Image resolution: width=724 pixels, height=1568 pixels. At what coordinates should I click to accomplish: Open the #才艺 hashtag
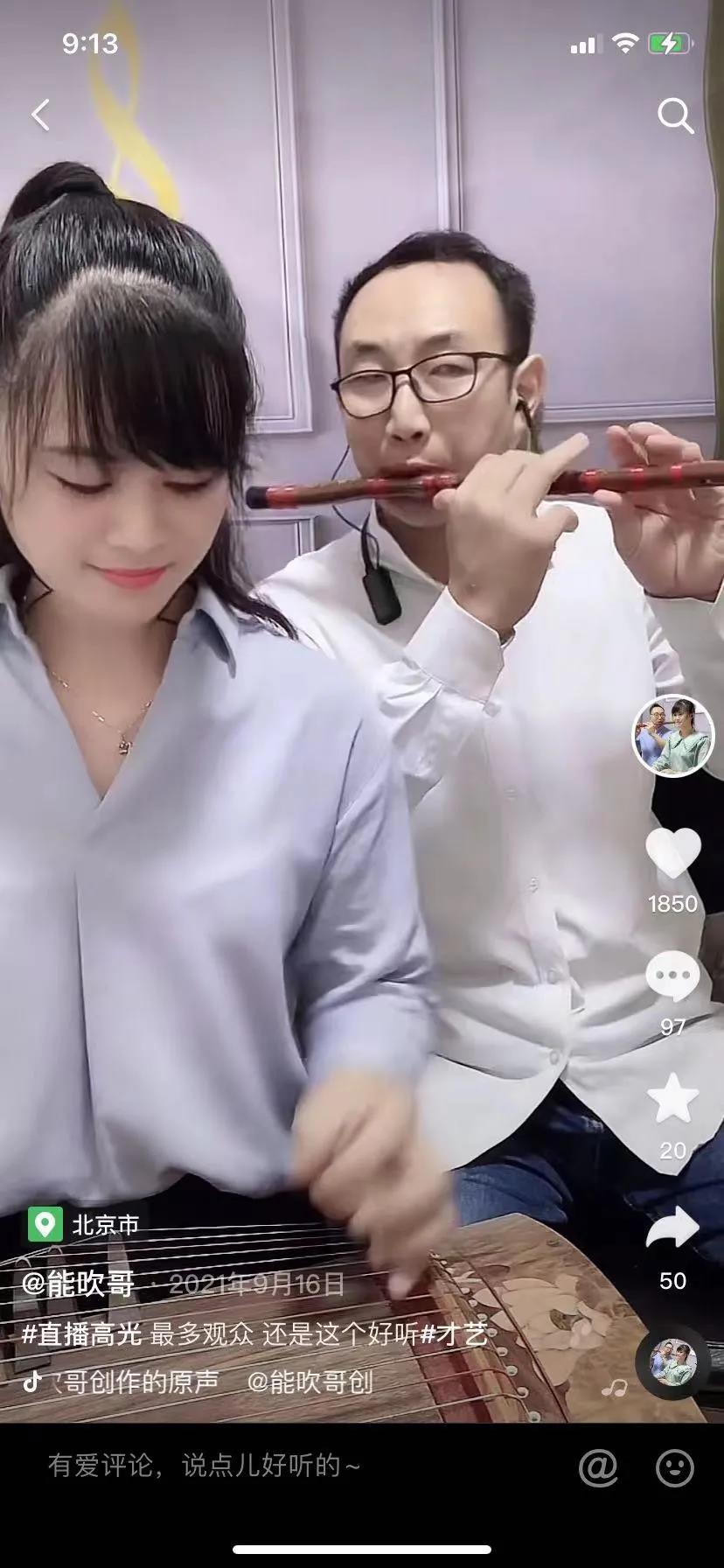click(453, 1334)
